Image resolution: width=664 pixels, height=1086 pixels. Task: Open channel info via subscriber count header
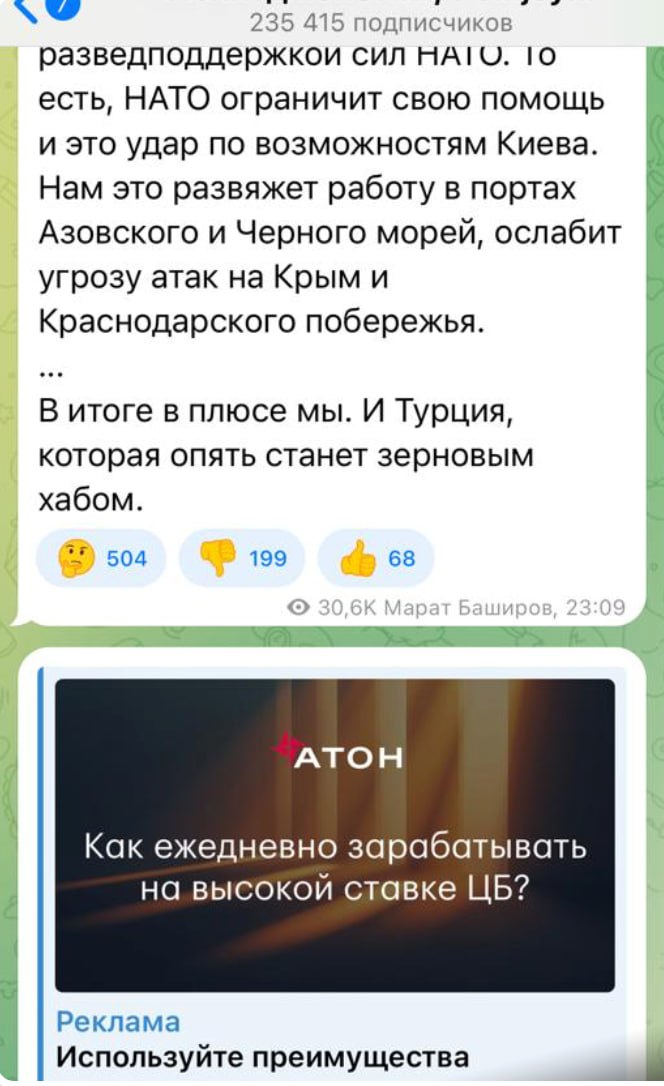coord(381,23)
